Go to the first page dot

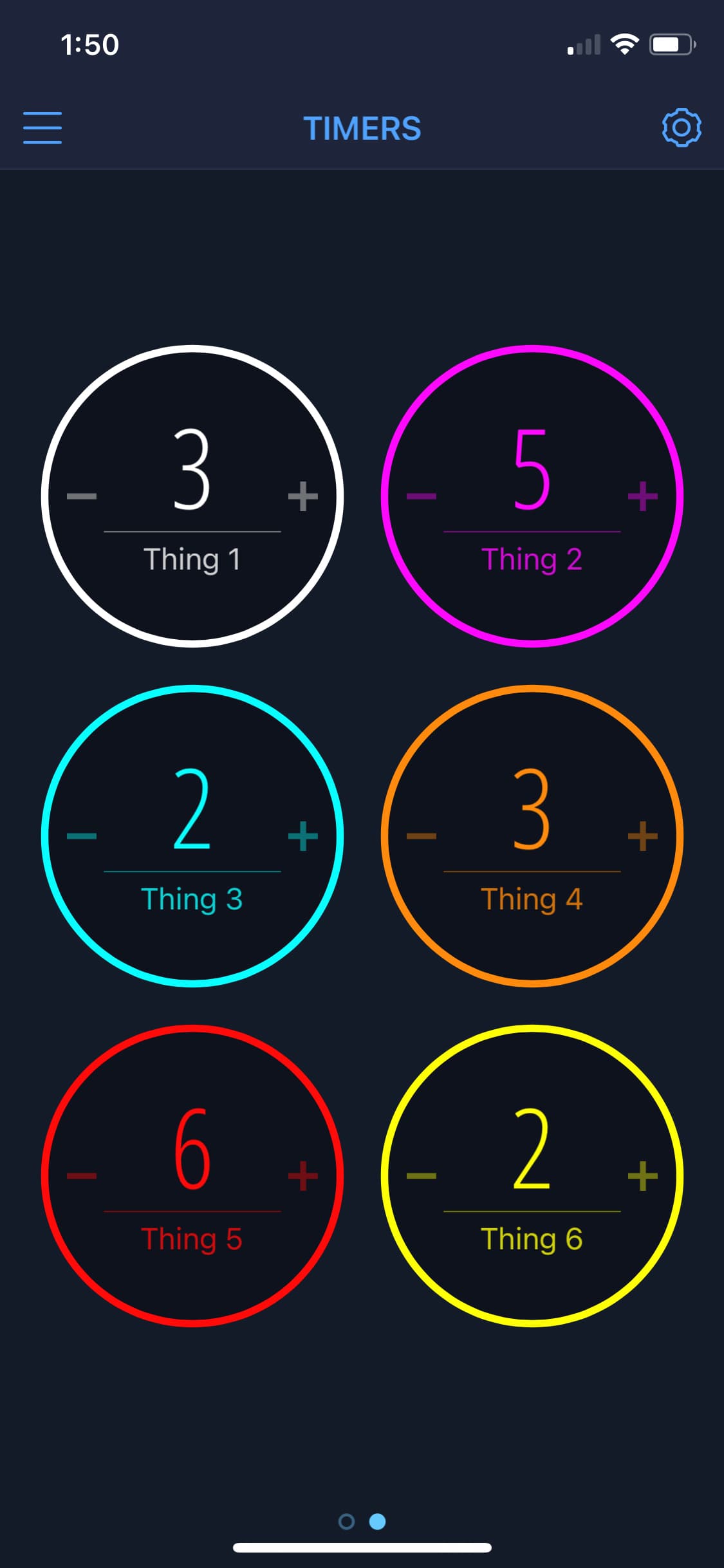click(x=346, y=1521)
